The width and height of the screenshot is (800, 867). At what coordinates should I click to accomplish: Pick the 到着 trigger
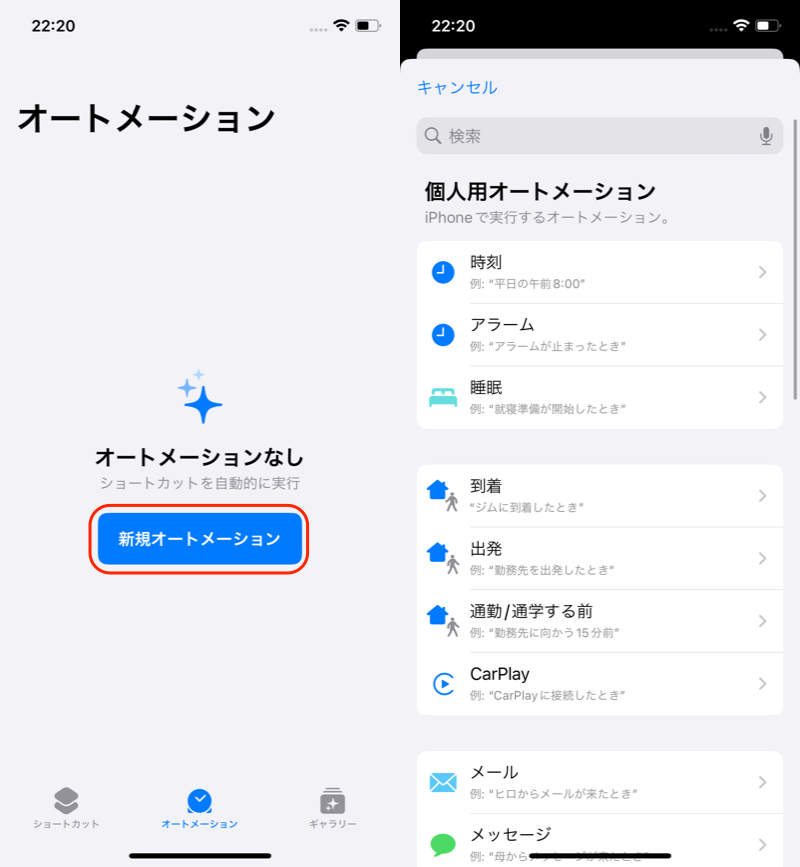point(599,496)
